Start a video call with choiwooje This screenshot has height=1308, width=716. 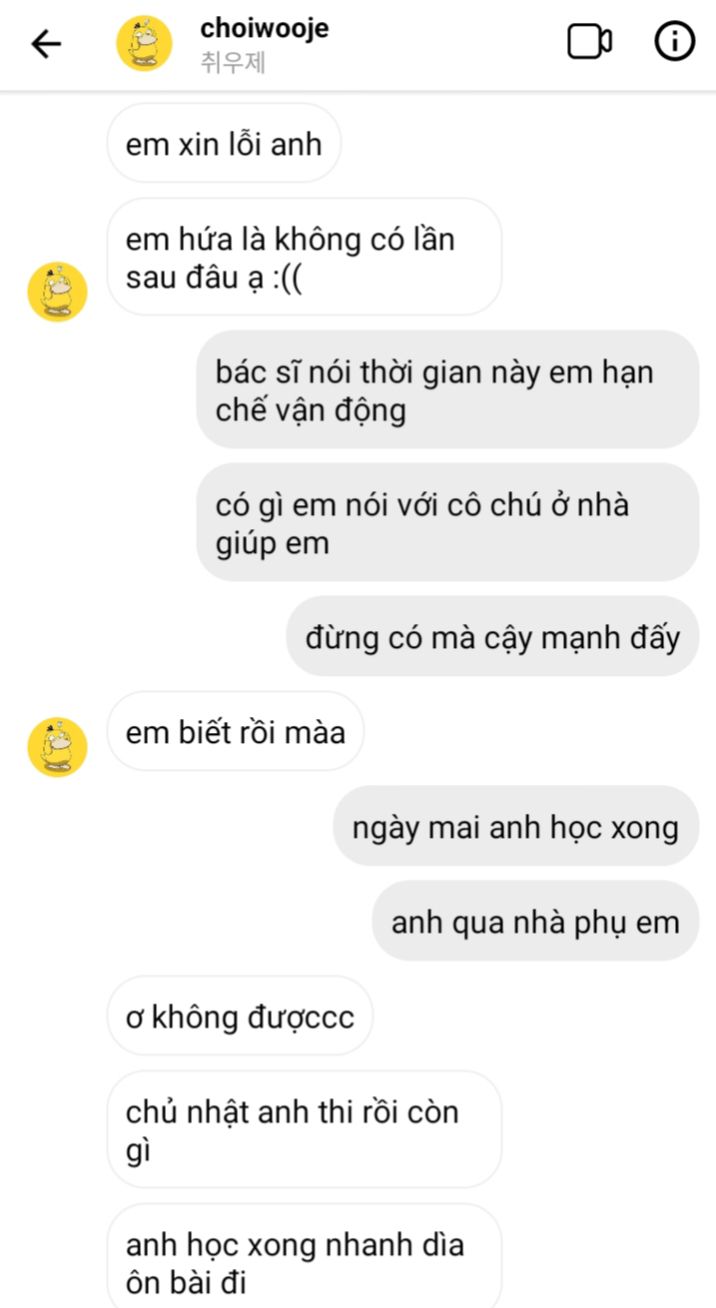pos(589,42)
